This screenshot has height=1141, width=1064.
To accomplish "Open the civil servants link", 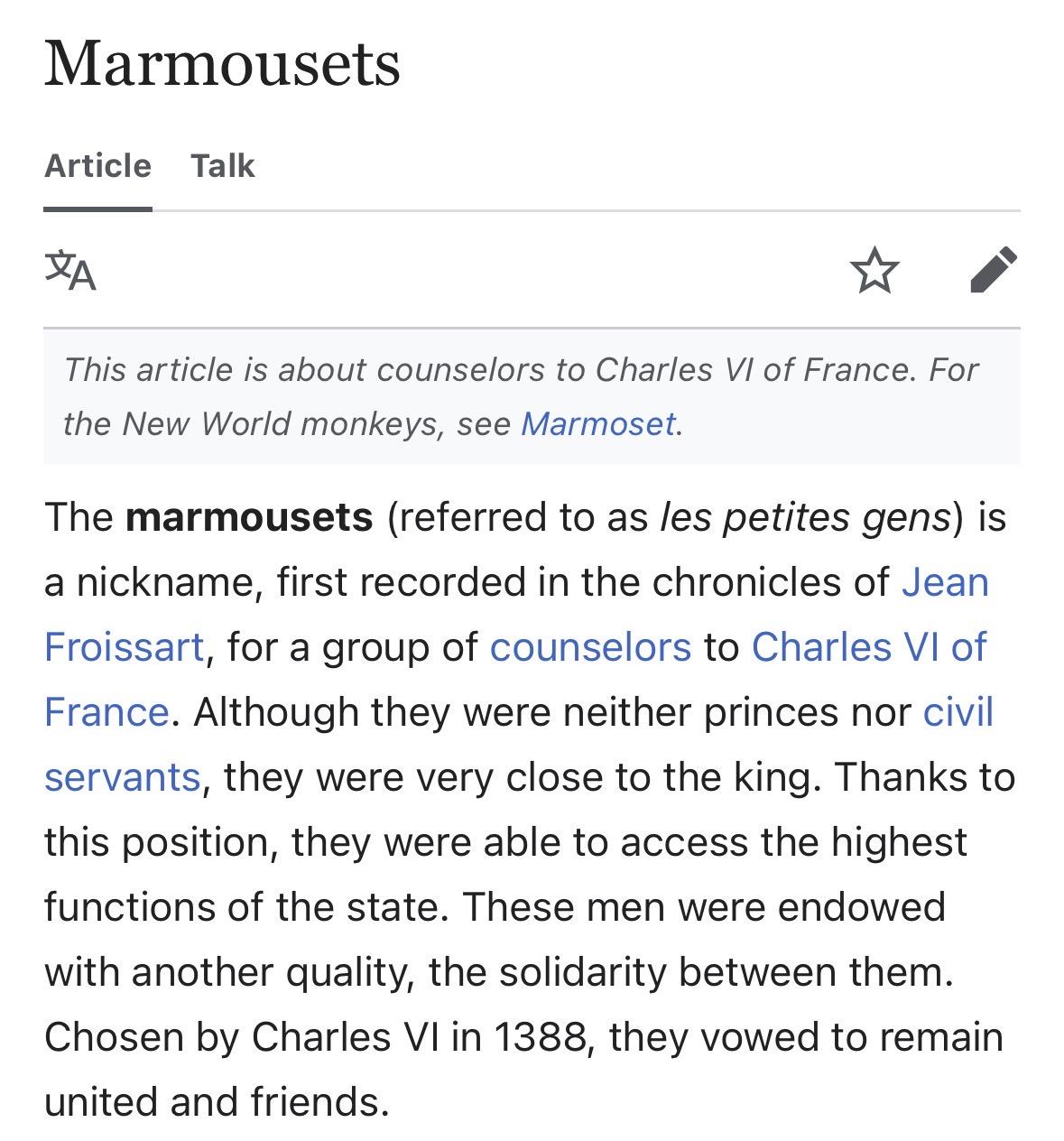I will [x=958, y=712].
